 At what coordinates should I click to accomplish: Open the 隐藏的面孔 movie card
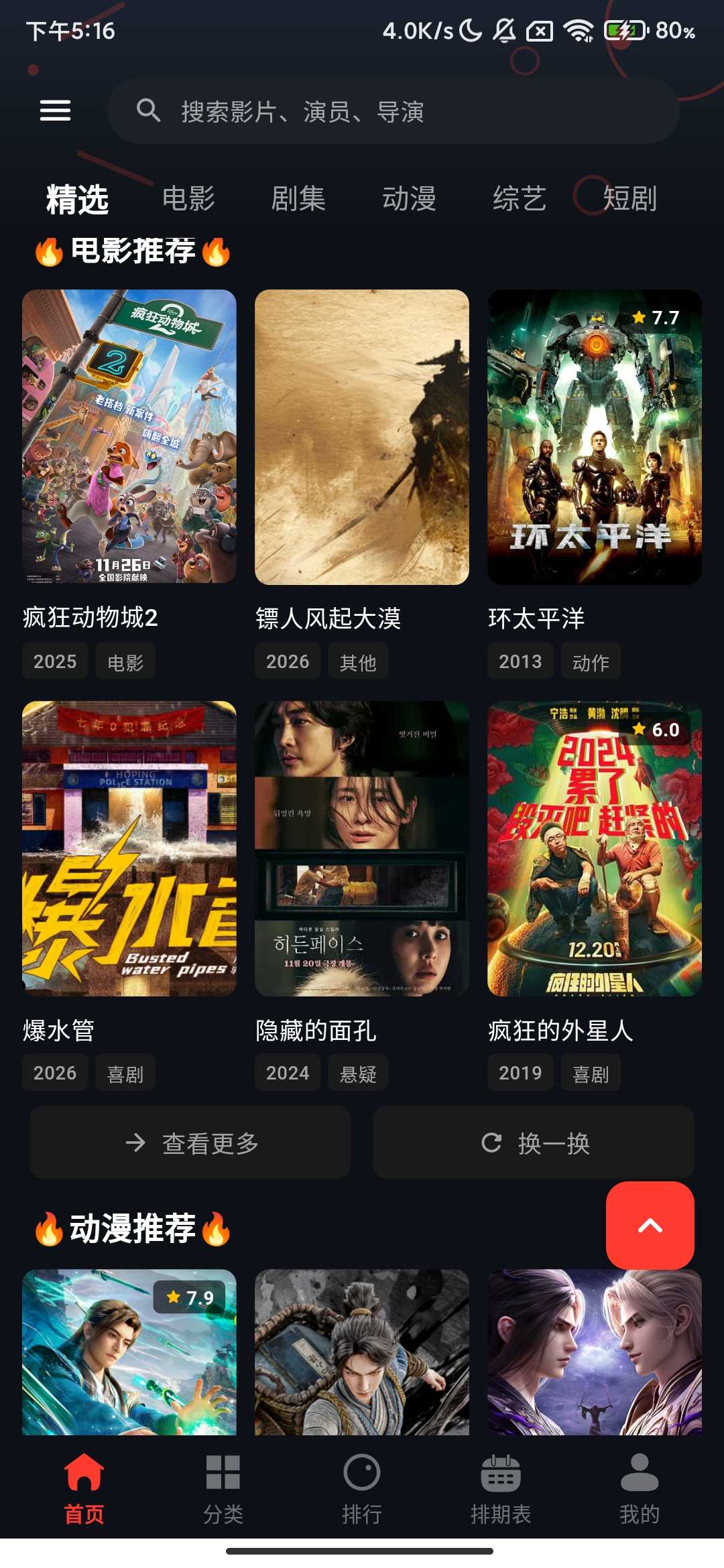tap(362, 848)
